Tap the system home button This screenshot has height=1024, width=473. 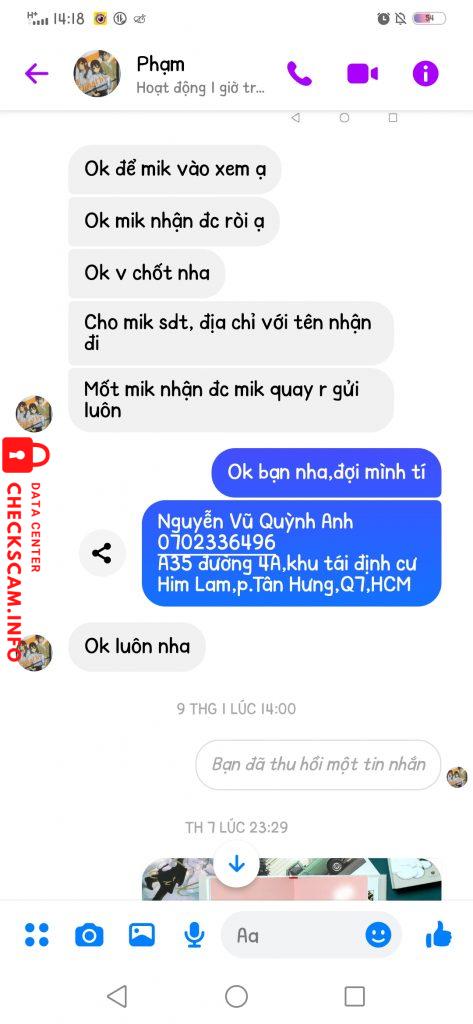[x=236, y=997]
